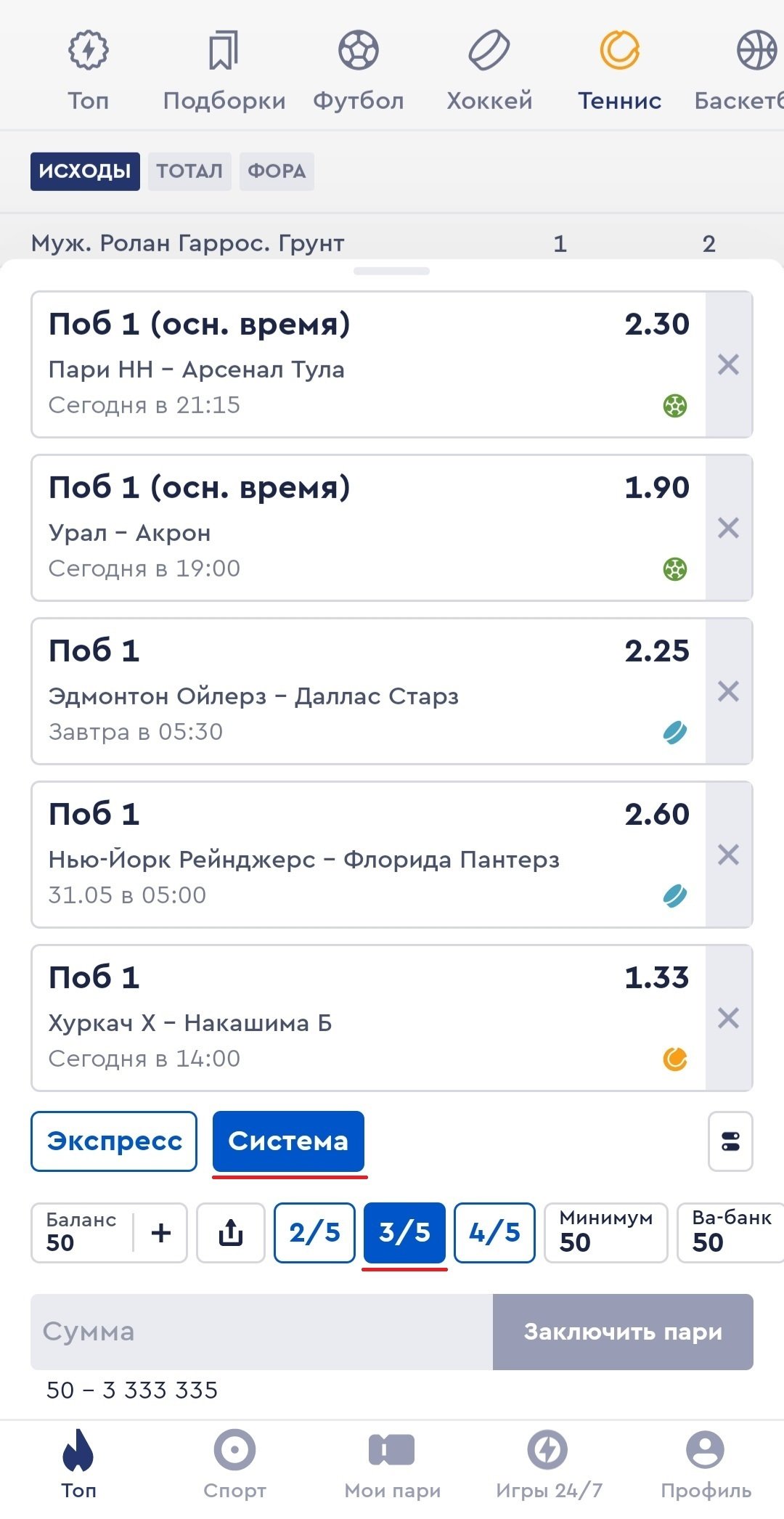Set stake to Минимум 50

tap(605, 1233)
